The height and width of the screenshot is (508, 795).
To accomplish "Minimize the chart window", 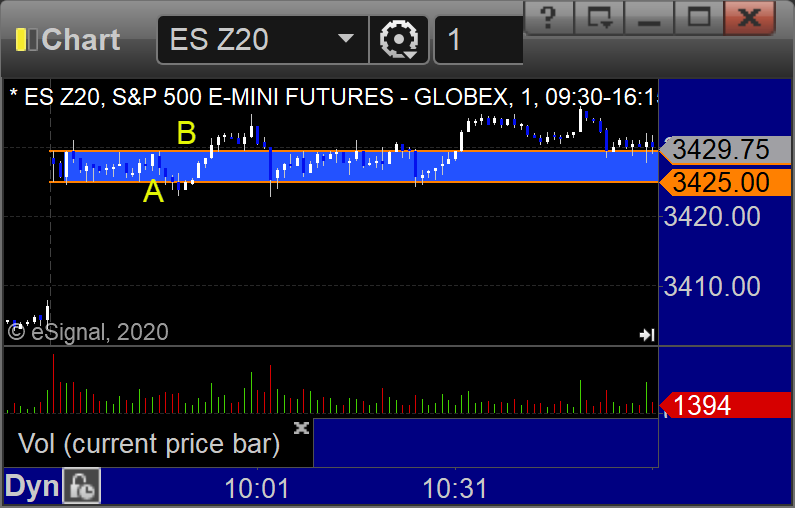I will click(x=650, y=16).
